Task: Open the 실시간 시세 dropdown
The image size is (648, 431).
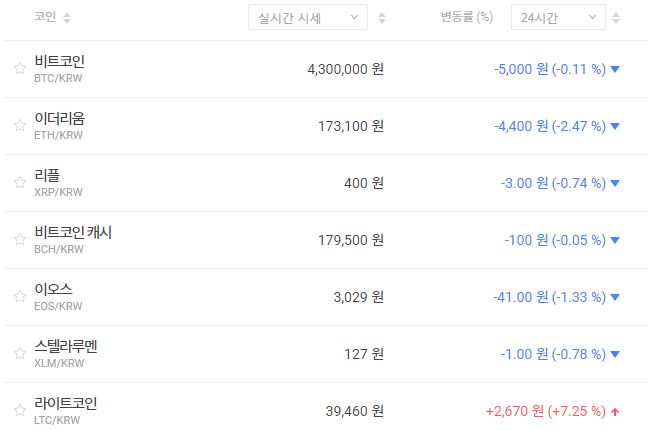Action: (307, 17)
